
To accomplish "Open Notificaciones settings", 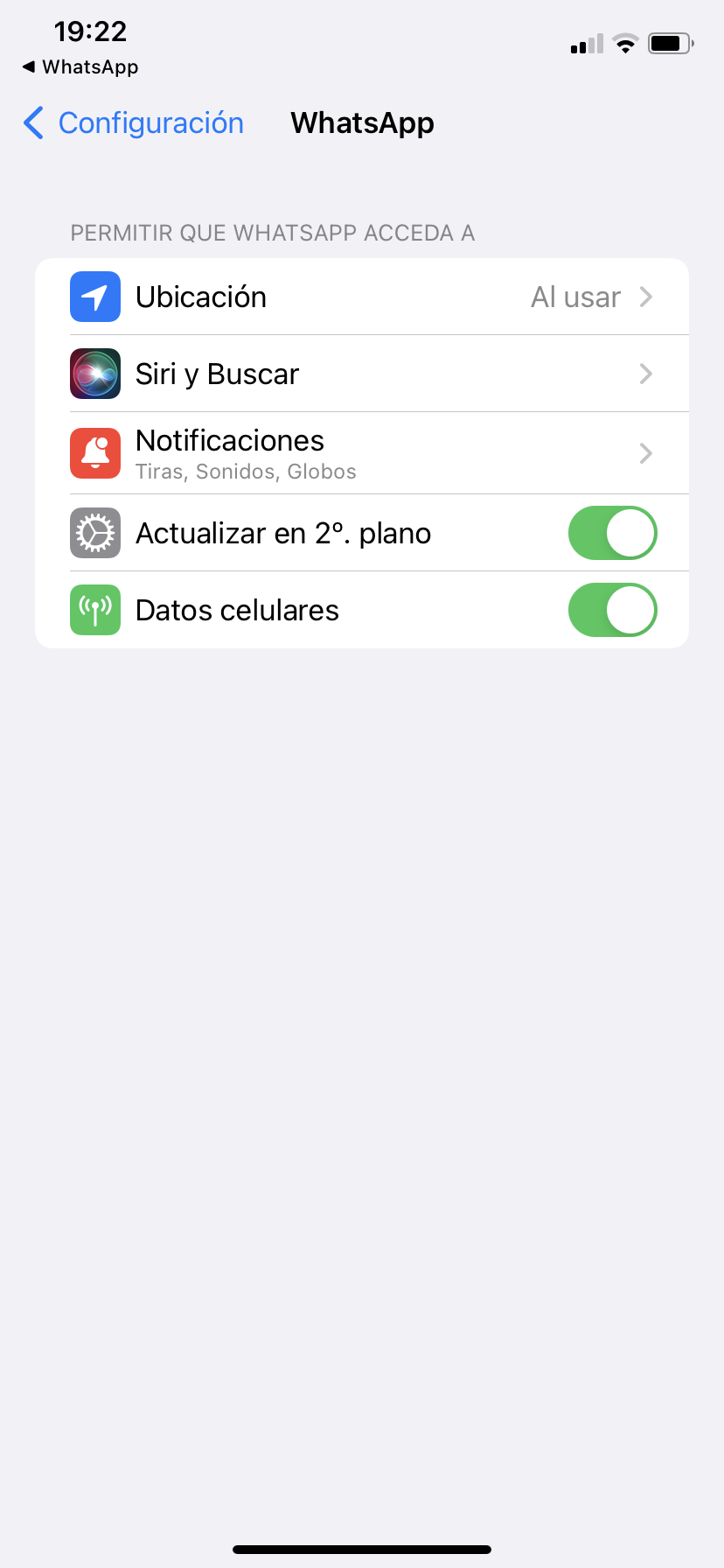I will click(362, 453).
